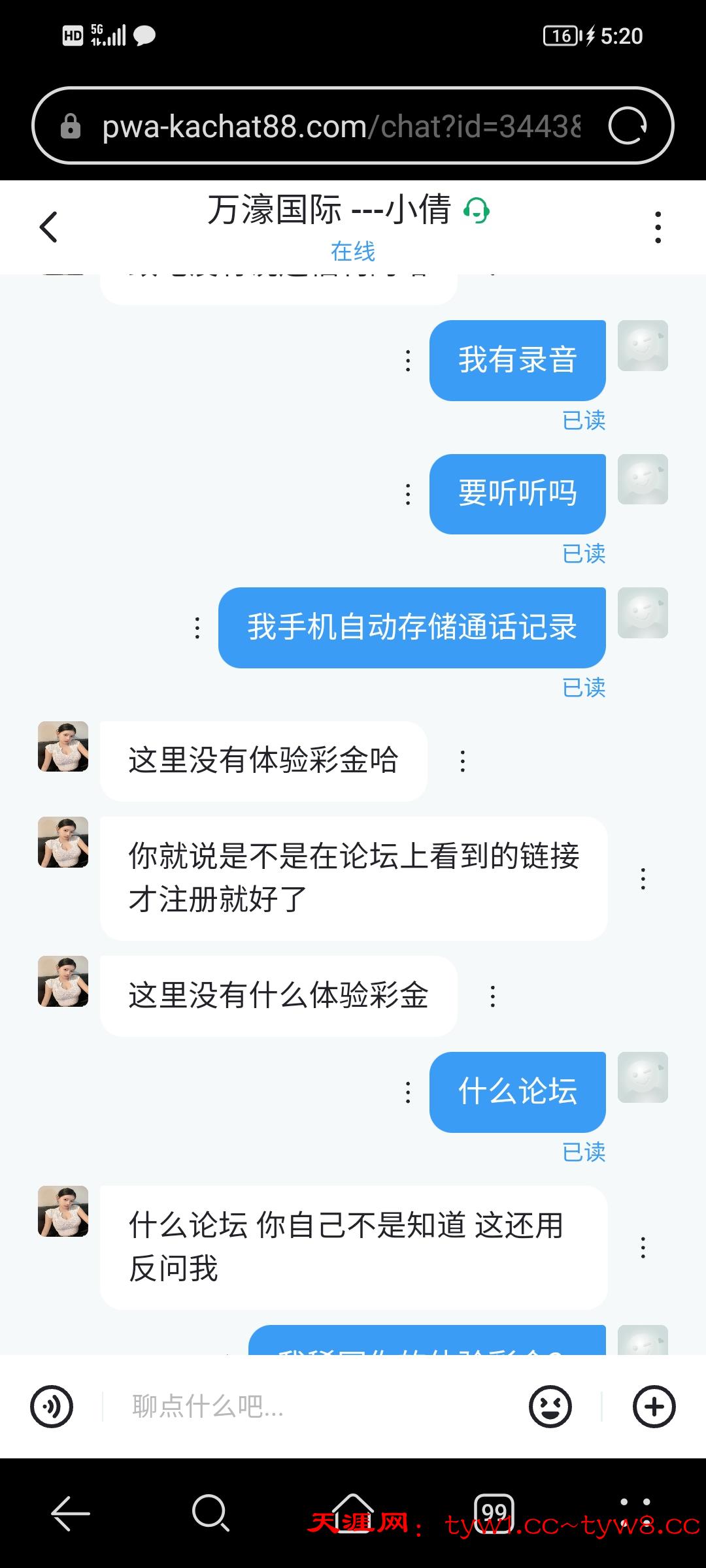Image resolution: width=706 pixels, height=1568 pixels.
Task: Tap the battery indicator in the status bar
Action: click(559, 36)
